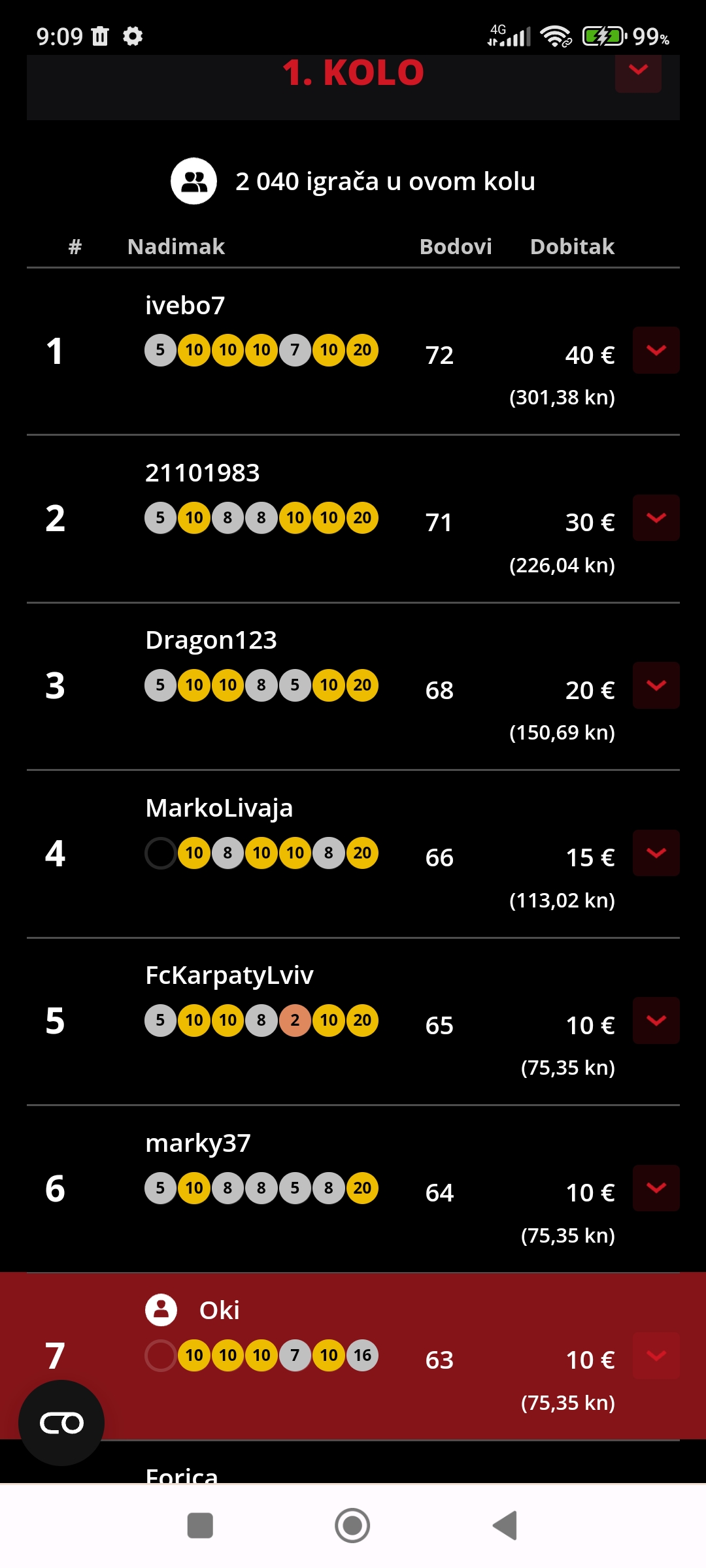Expand marky37's row details
Image resolution: width=706 pixels, height=1568 pixels.
tap(656, 1188)
